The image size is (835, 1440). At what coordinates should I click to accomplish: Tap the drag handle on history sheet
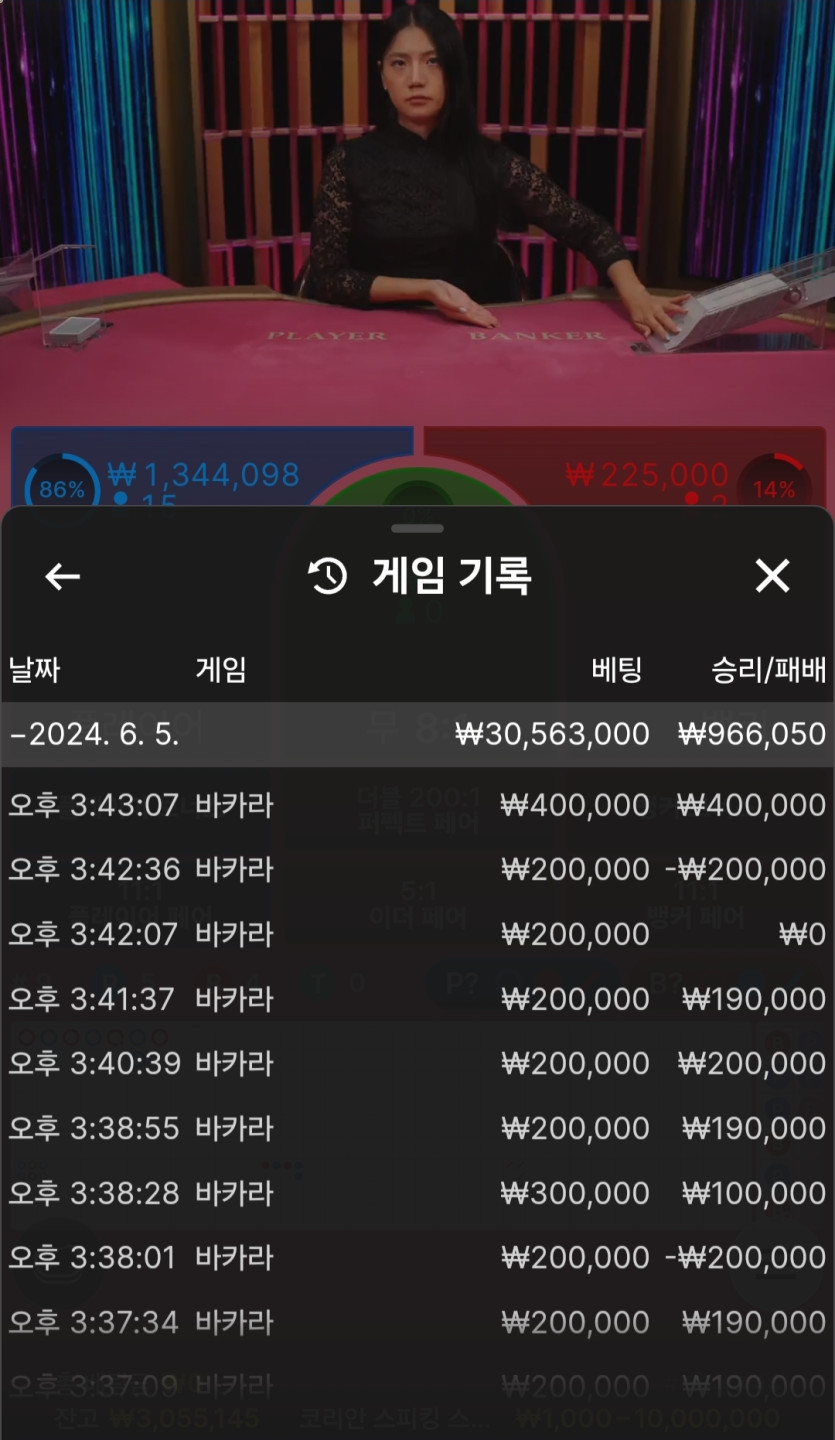point(417,528)
